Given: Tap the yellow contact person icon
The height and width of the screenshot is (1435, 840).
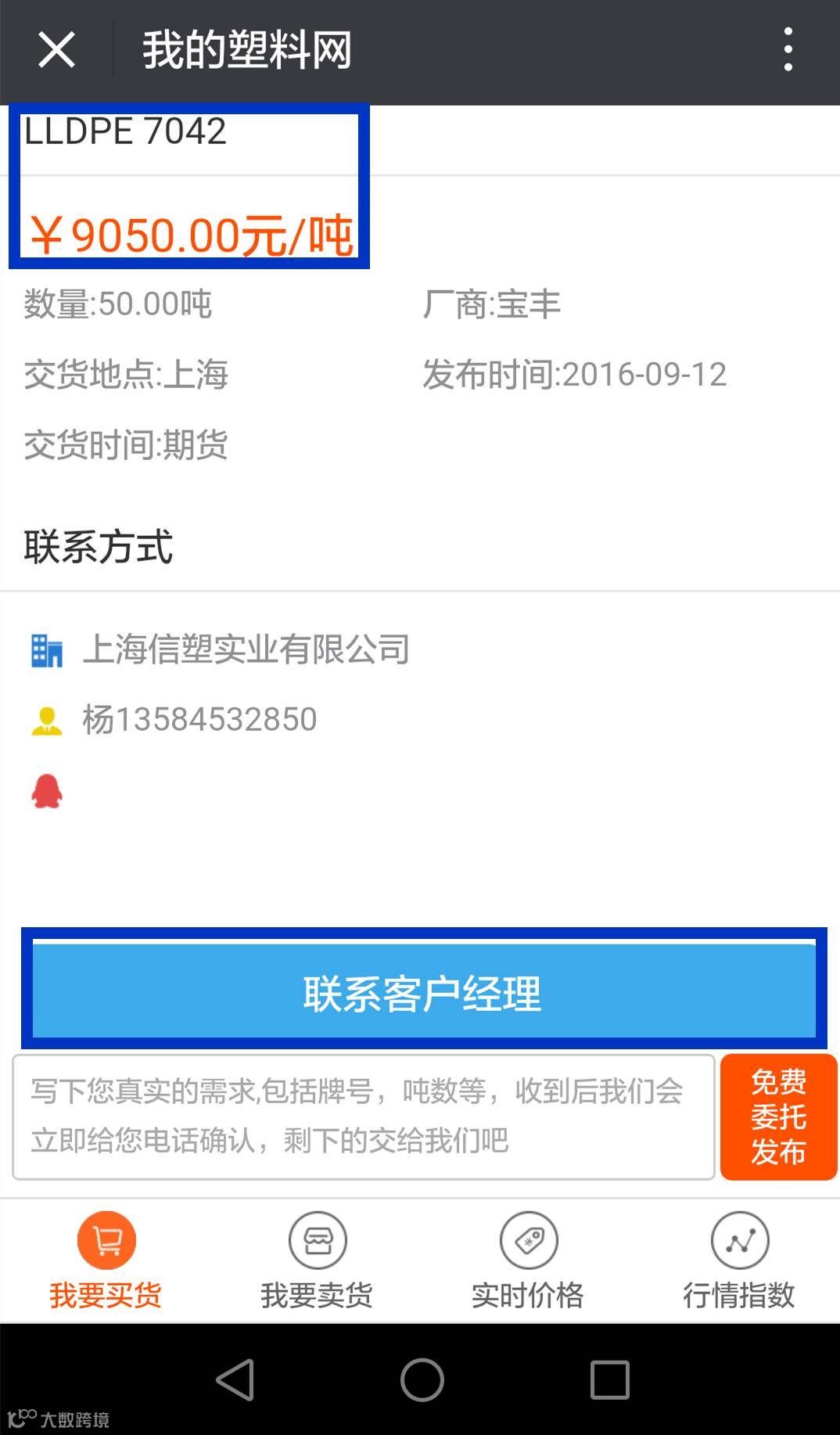Looking at the screenshot, I should click(48, 718).
